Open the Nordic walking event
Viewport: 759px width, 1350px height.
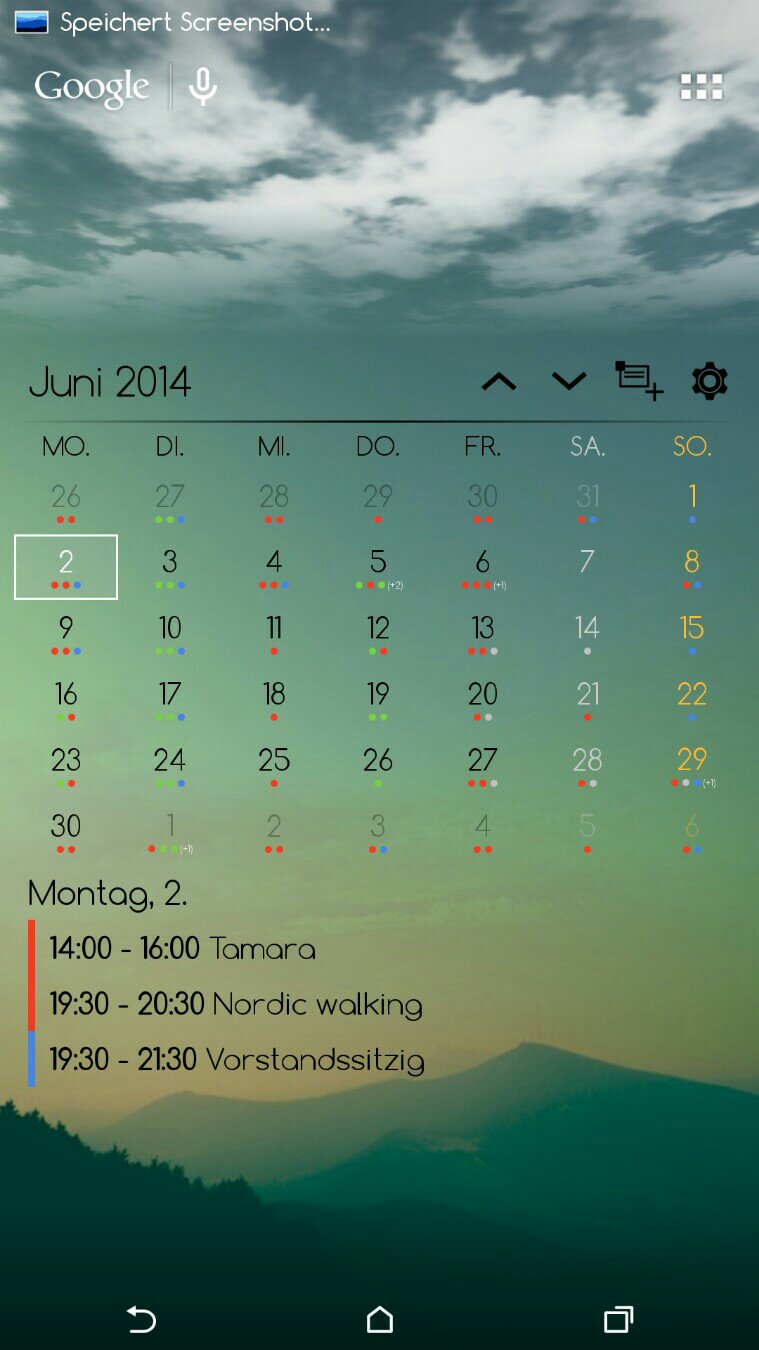pyautogui.click(x=236, y=1004)
